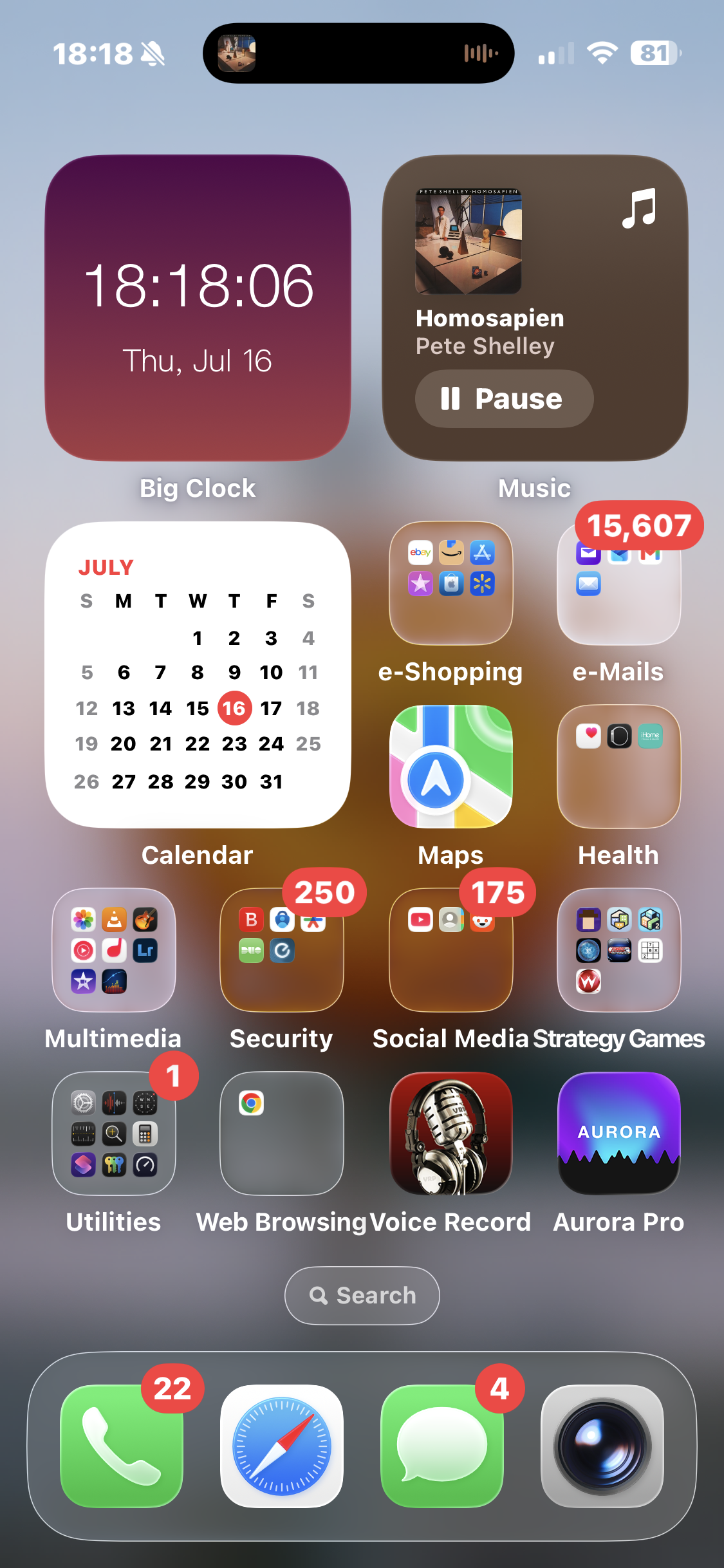Open the Messages app in the dock
The height and width of the screenshot is (1568, 724).
[442, 1446]
